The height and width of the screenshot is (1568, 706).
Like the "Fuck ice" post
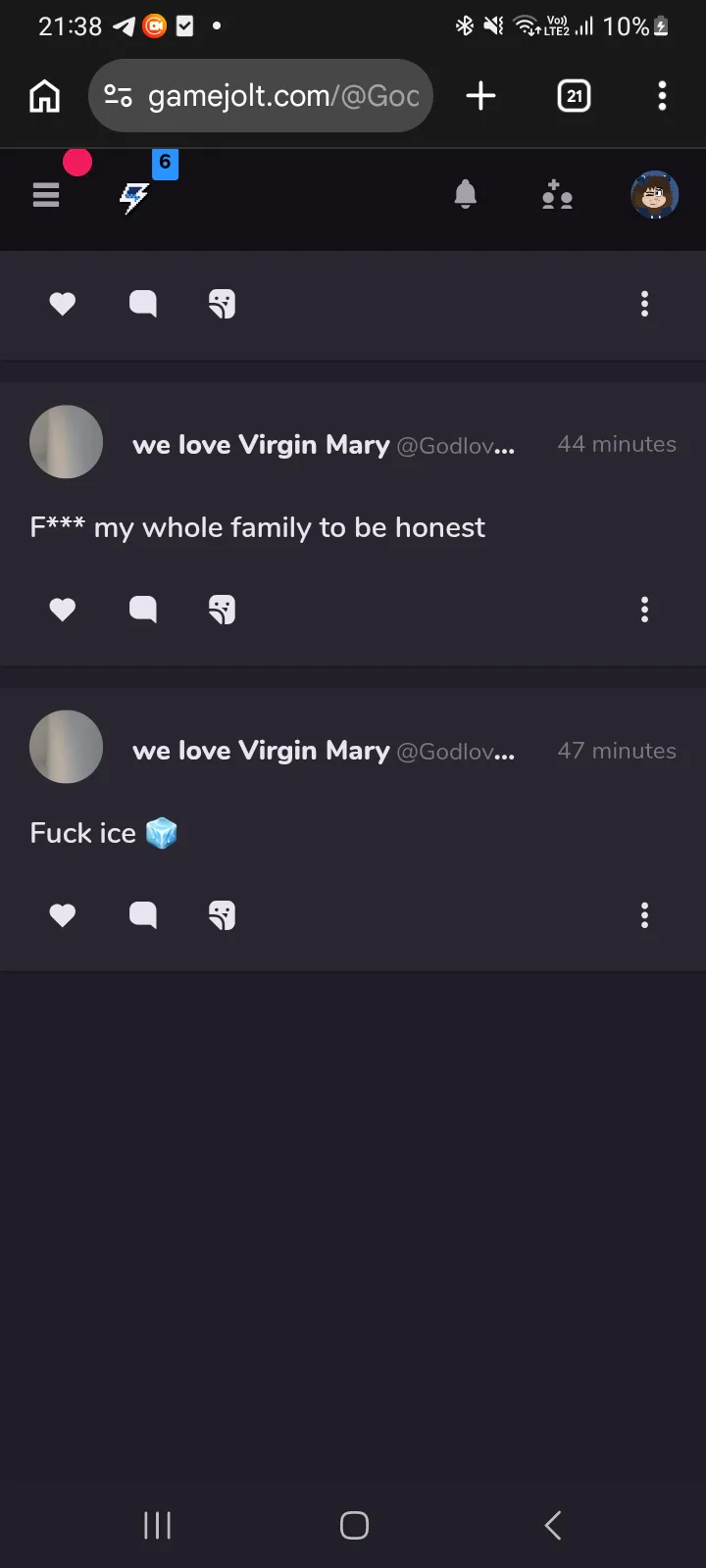click(x=63, y=915)
